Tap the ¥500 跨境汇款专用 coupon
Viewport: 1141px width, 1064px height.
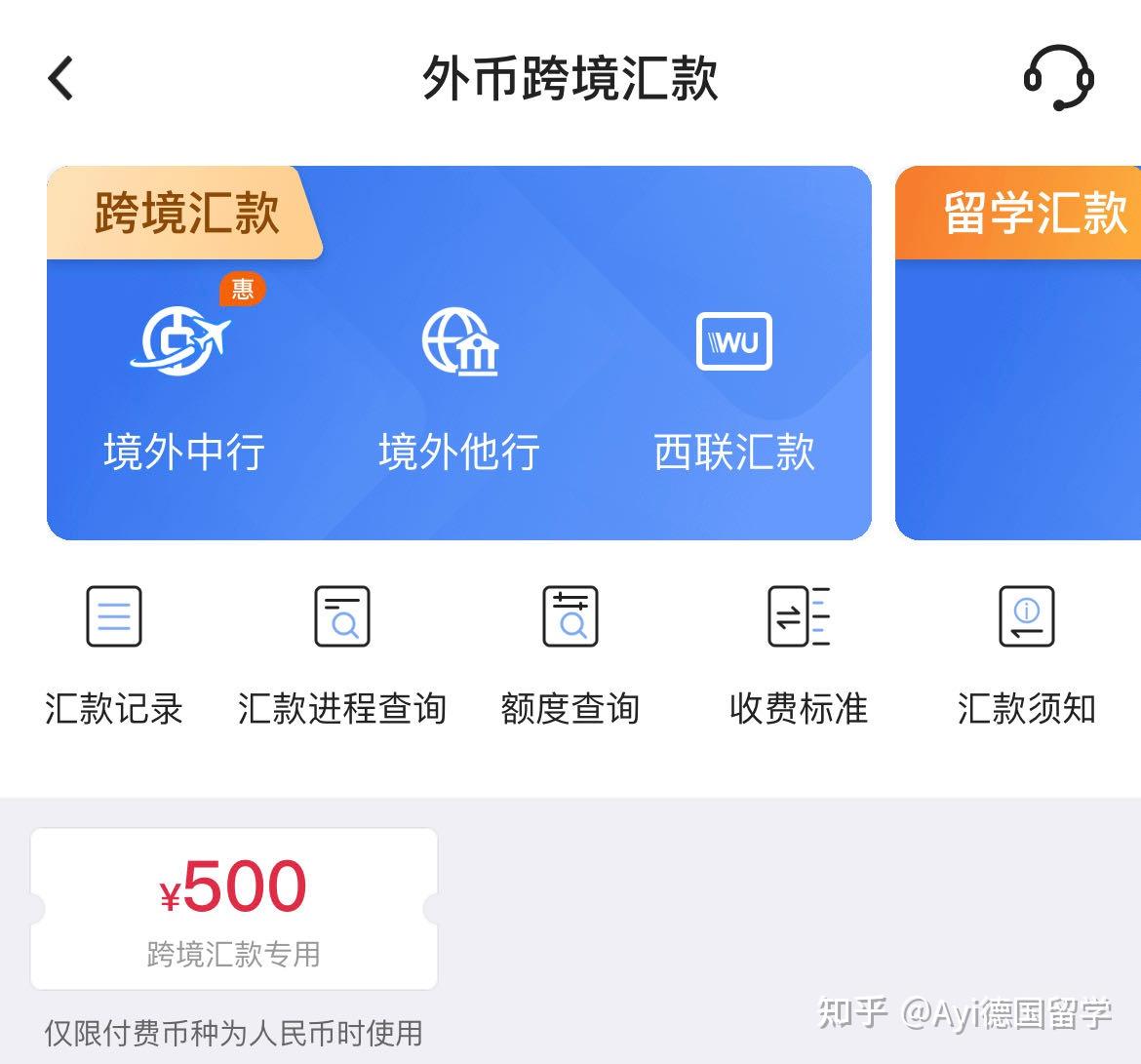[234, 909]
